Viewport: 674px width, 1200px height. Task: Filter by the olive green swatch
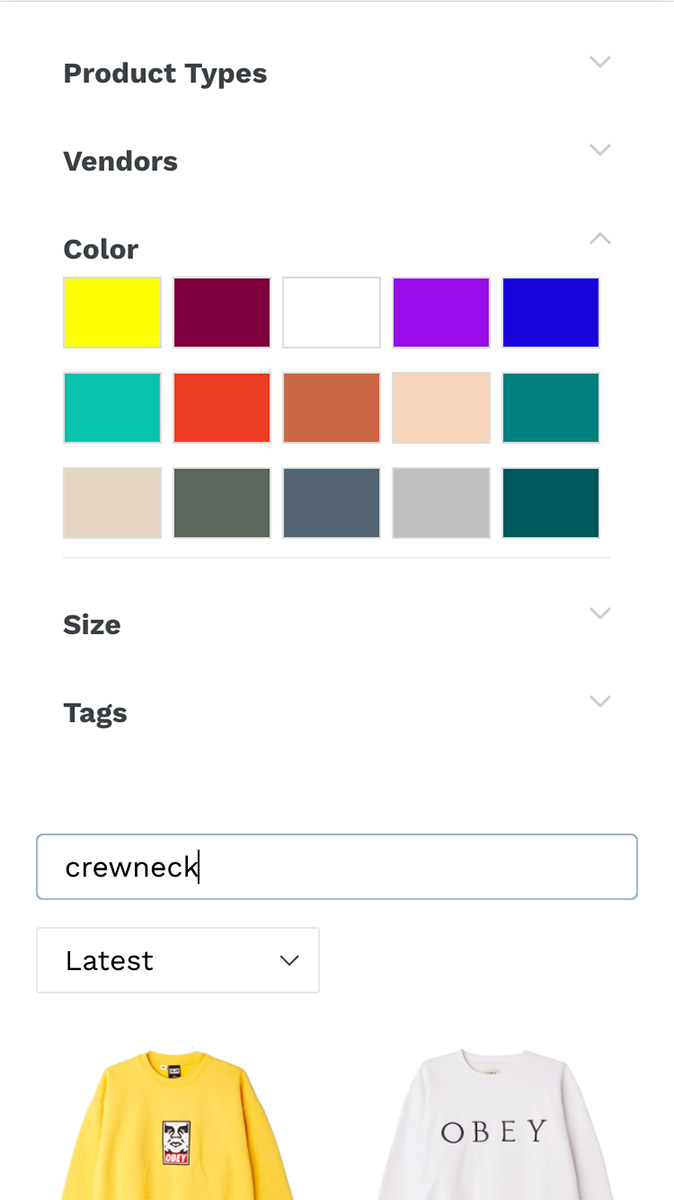click(x=222, y=502)
